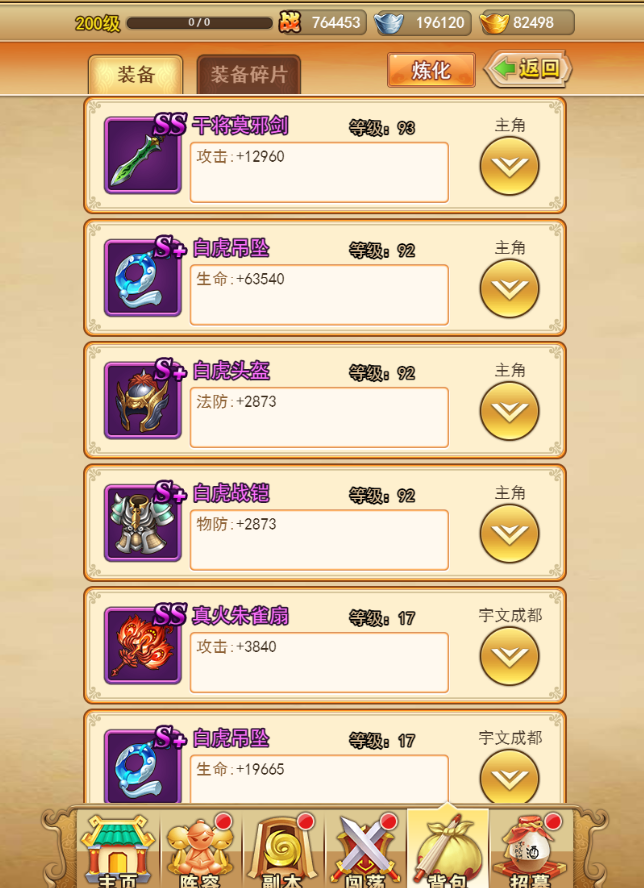Open the 招募 recruit tab
This screenshot has height=888, width=644.
pos(530,851)
